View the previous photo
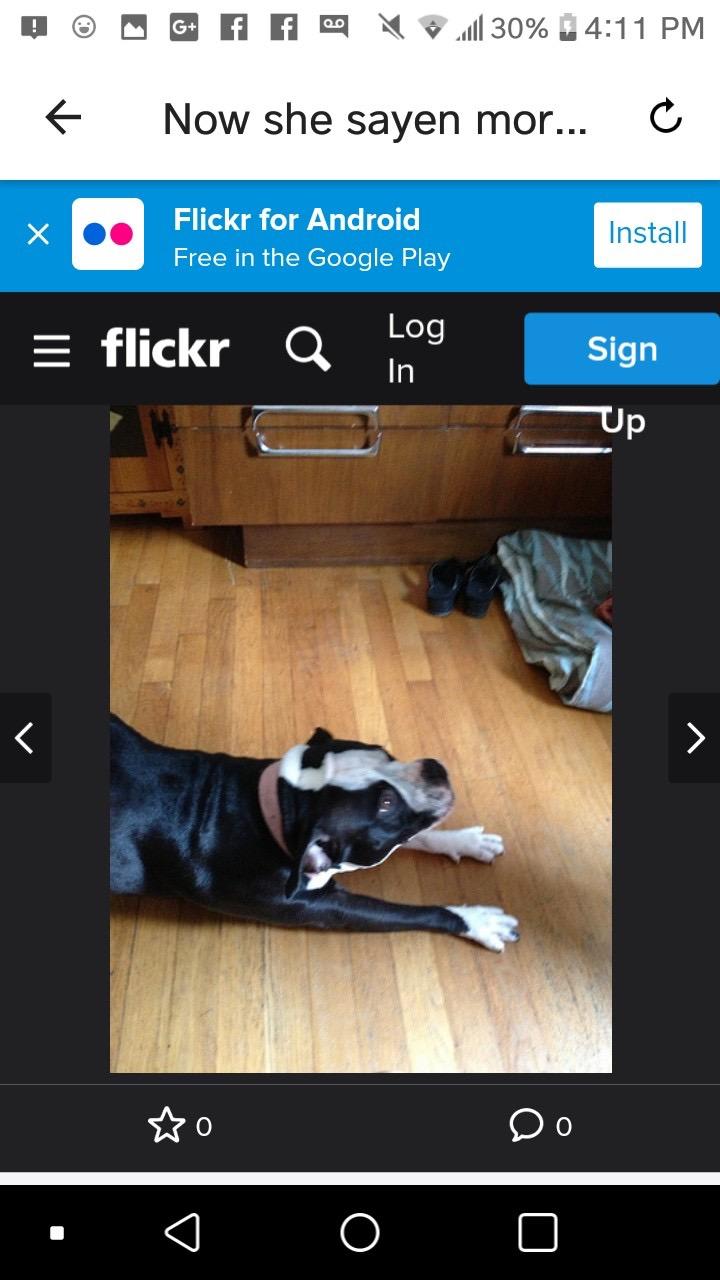 tap(25, 738)
